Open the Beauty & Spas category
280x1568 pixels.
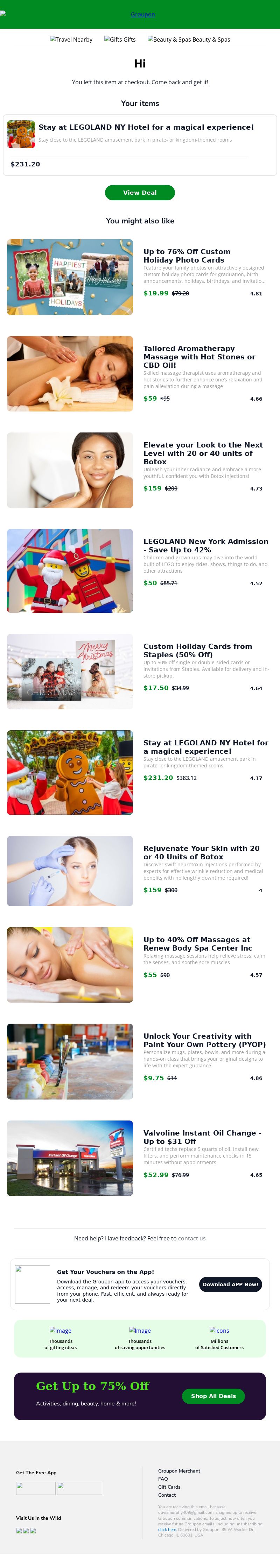click(x=189, y=40)
